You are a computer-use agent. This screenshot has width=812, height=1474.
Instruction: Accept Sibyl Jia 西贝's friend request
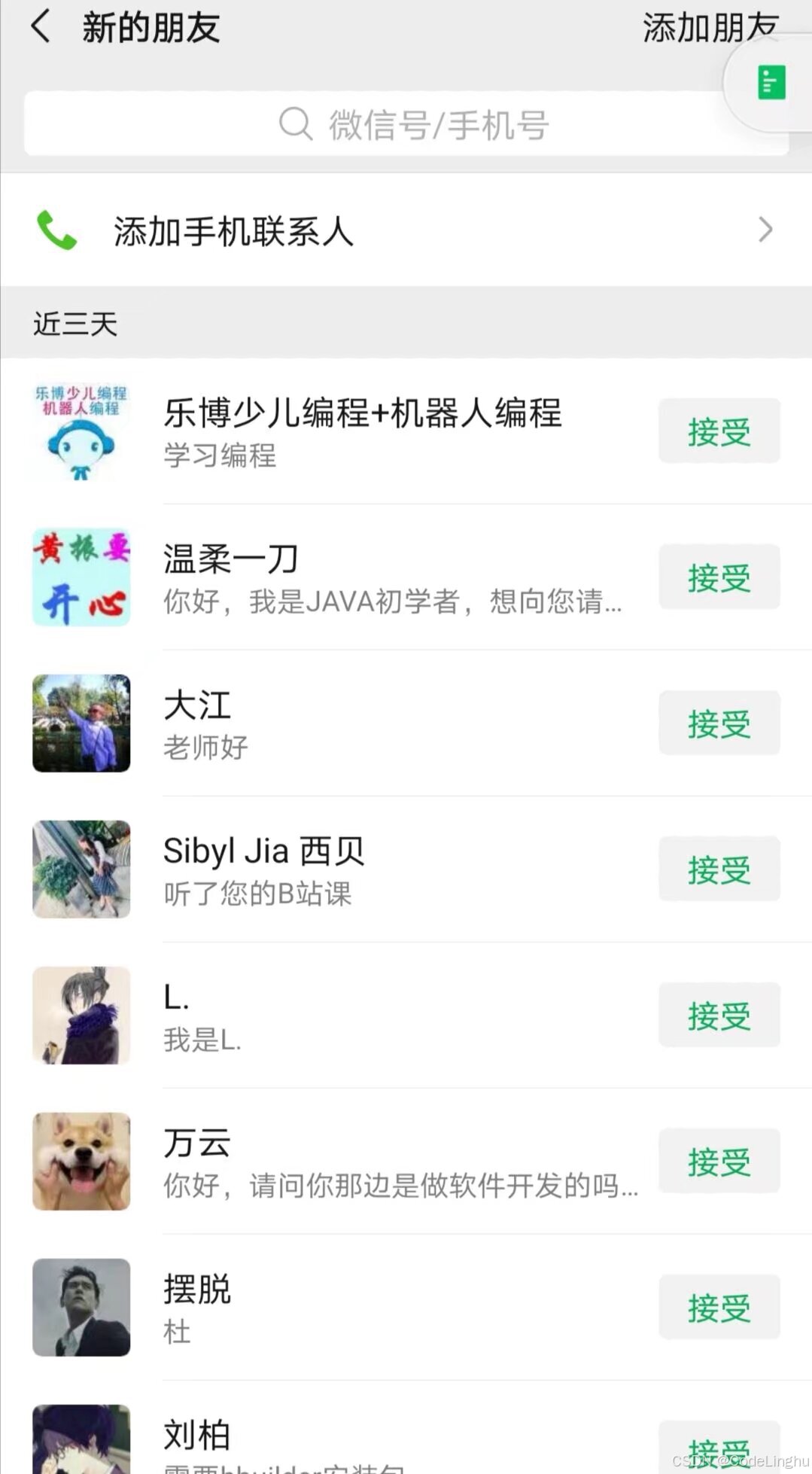point(719,869)
